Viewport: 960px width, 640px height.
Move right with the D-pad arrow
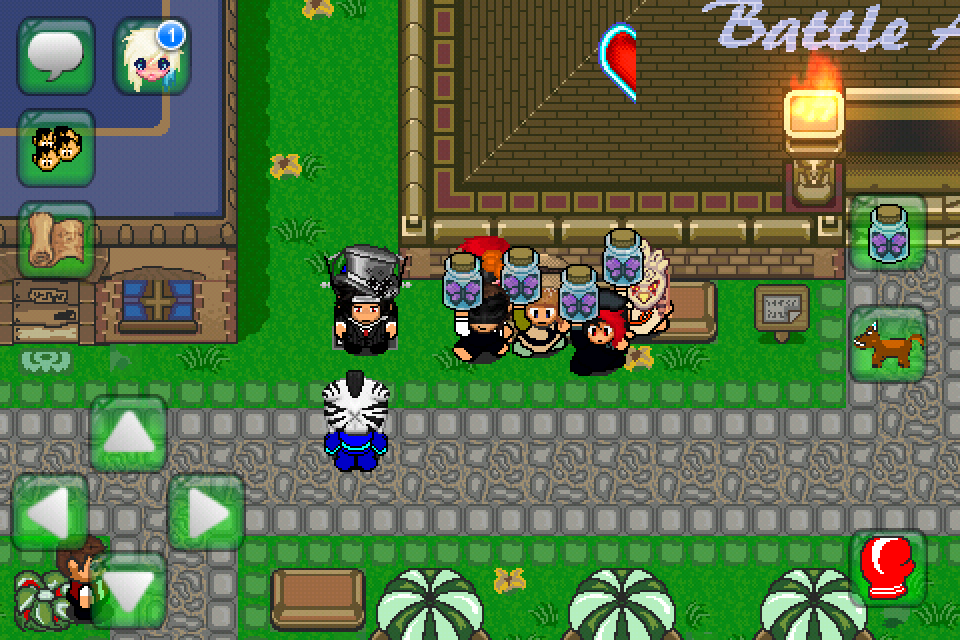[206, 512]
